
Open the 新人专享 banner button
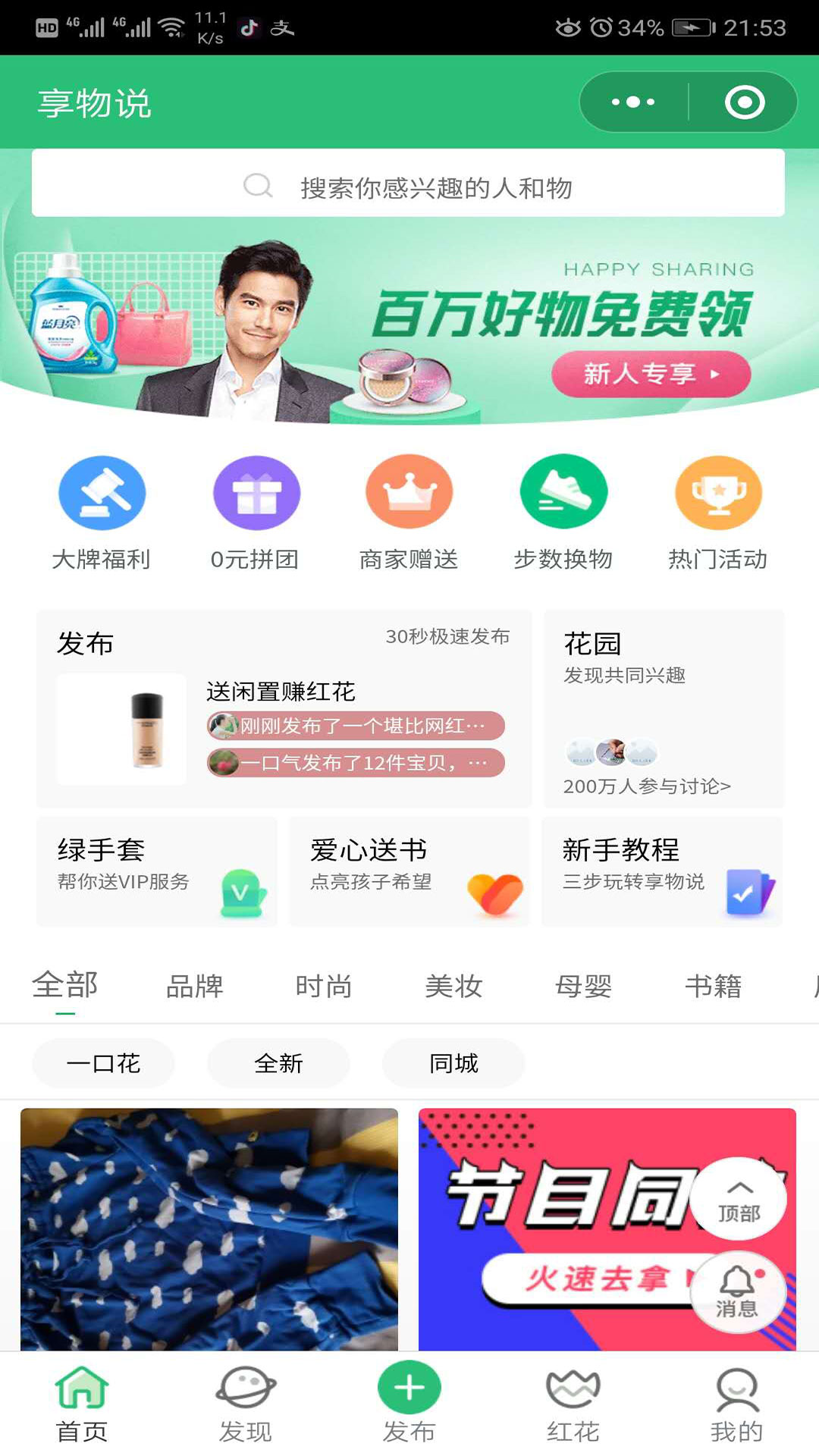(x=651, y=374)
